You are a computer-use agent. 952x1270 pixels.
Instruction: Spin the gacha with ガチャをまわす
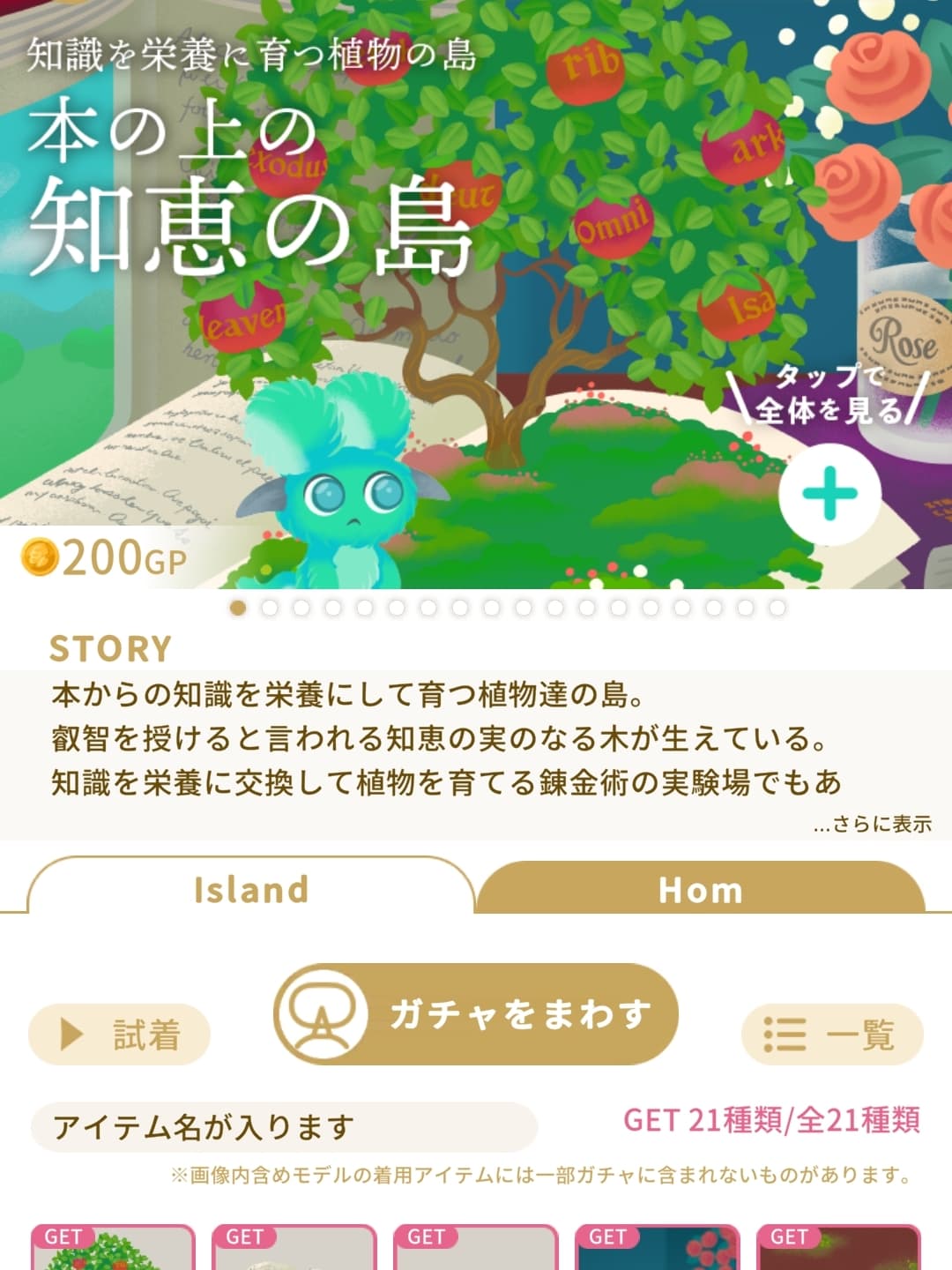click(476, 1014)
